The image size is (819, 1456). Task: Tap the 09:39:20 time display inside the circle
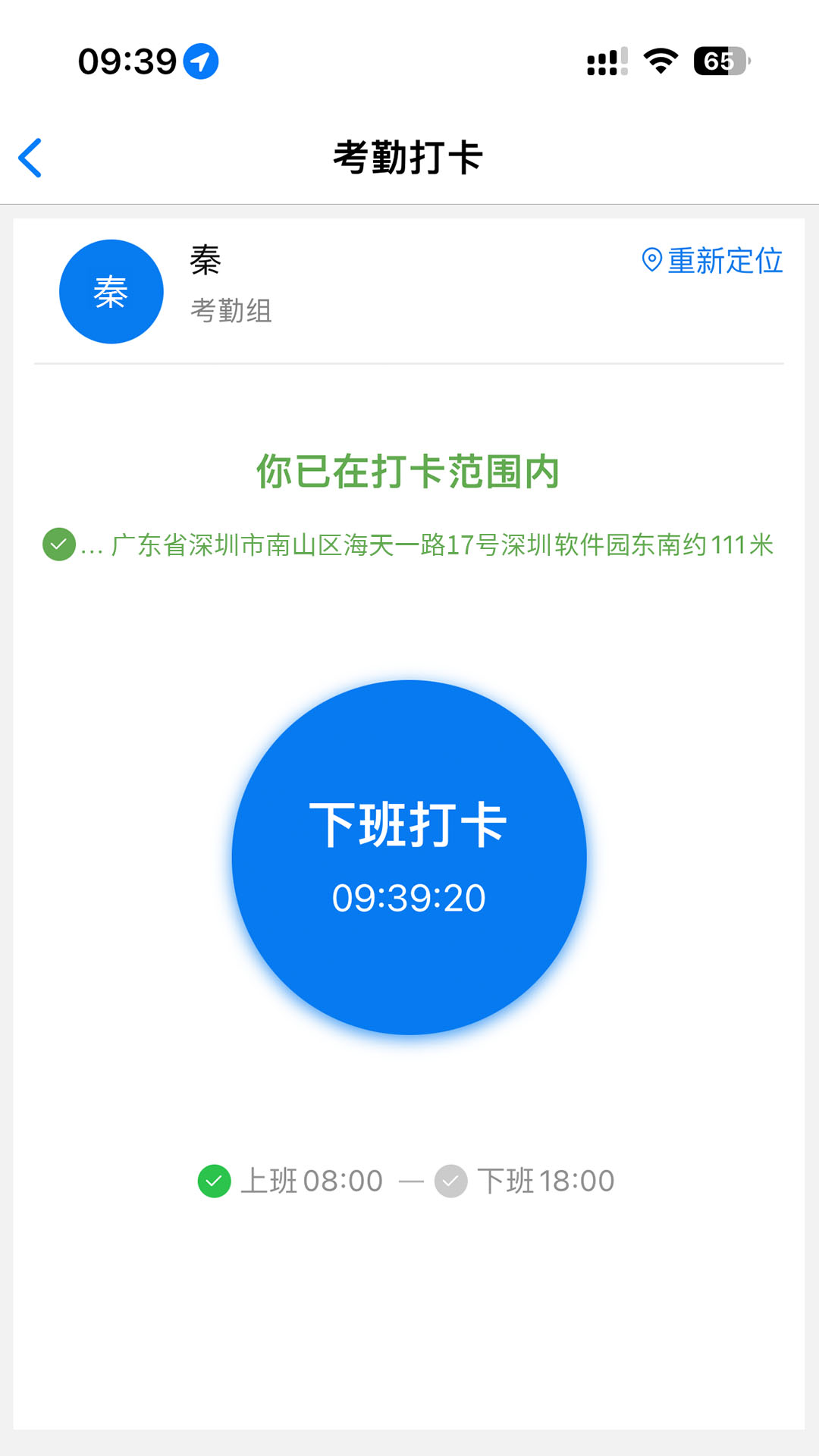(x=409, y=898)
